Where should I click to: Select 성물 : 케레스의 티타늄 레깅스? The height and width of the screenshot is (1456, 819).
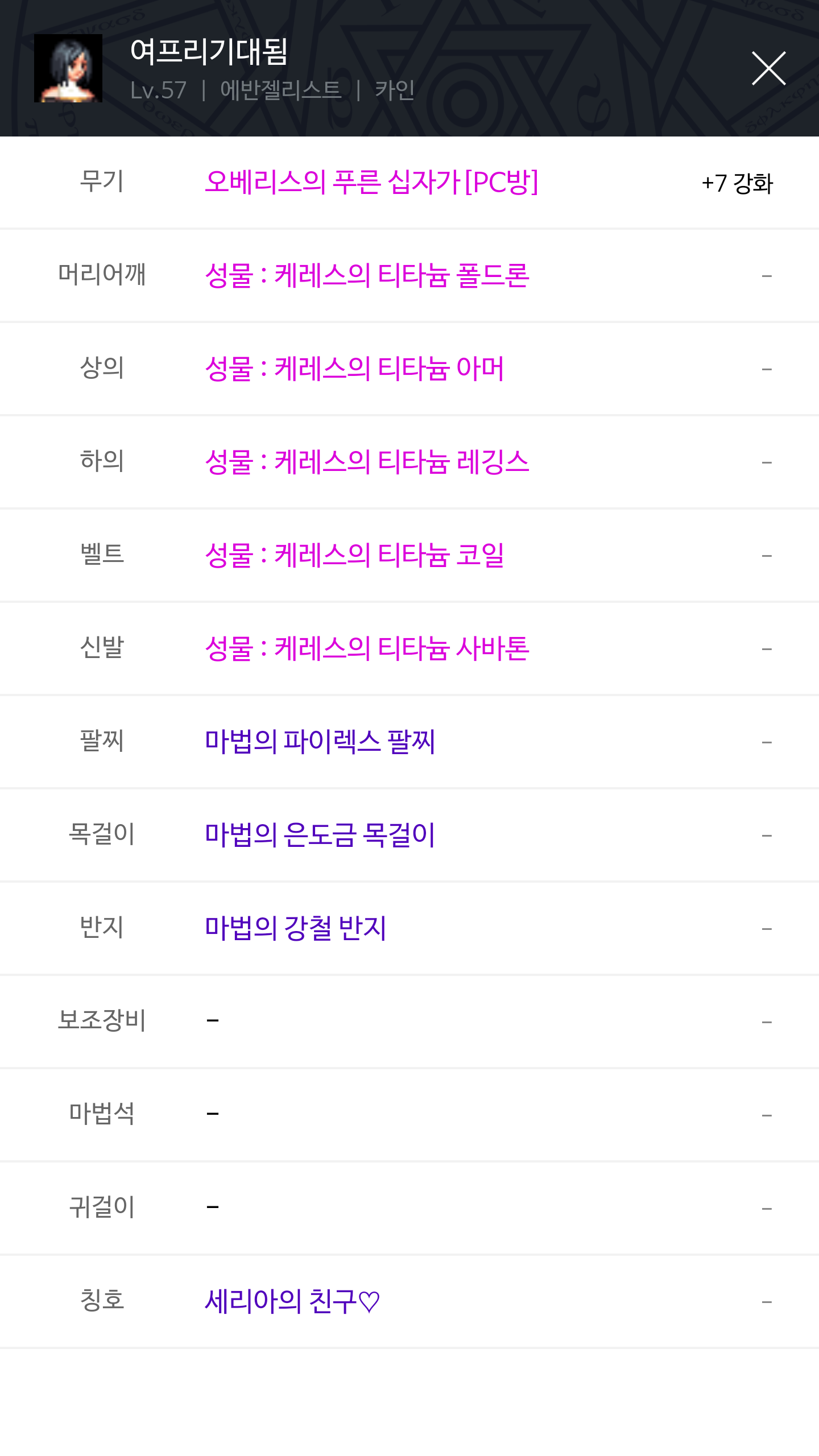pyautogui.click(x=367, y=462)
